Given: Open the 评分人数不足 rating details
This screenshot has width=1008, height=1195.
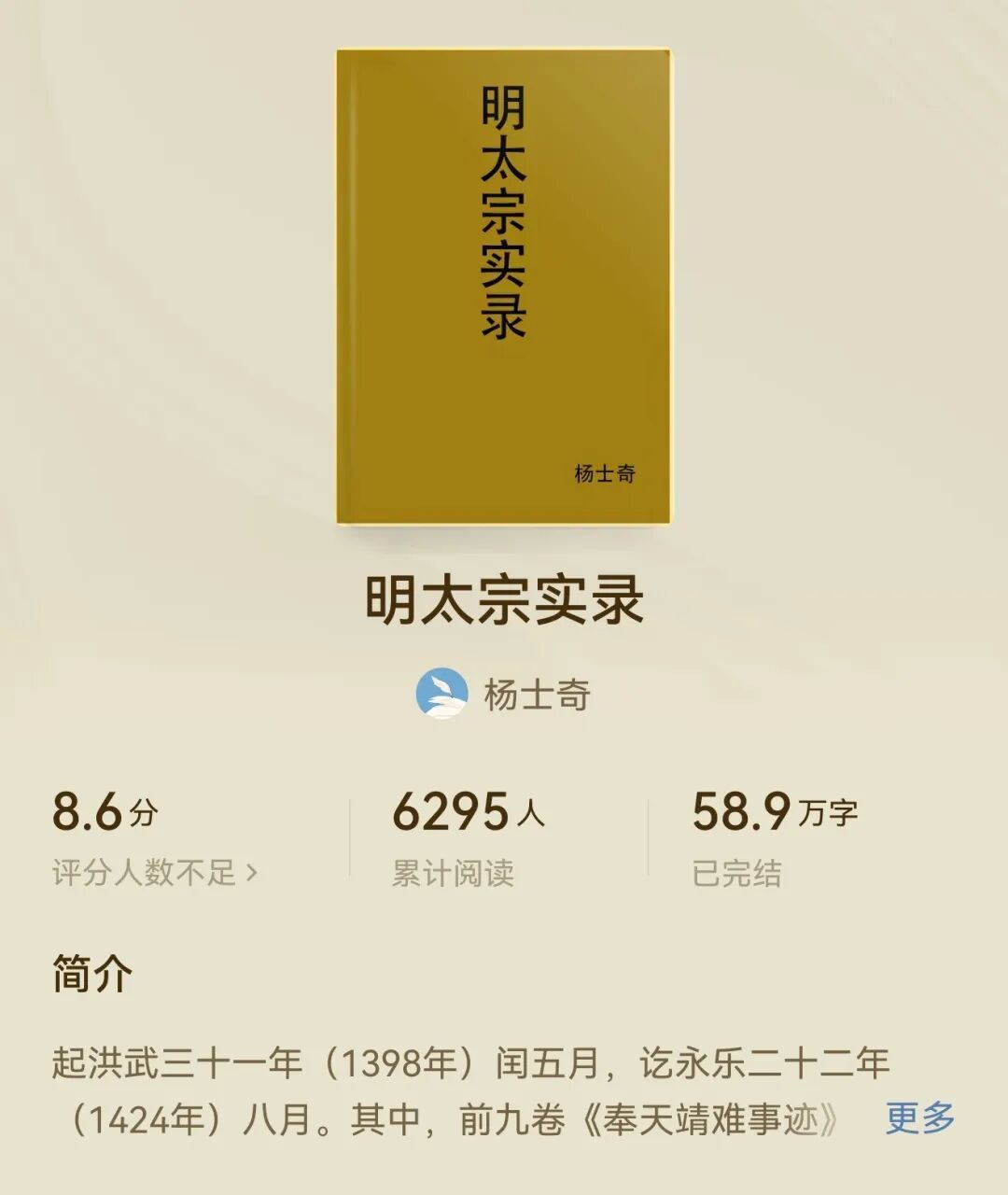Looking at the screenshot, I should [154, 873].
